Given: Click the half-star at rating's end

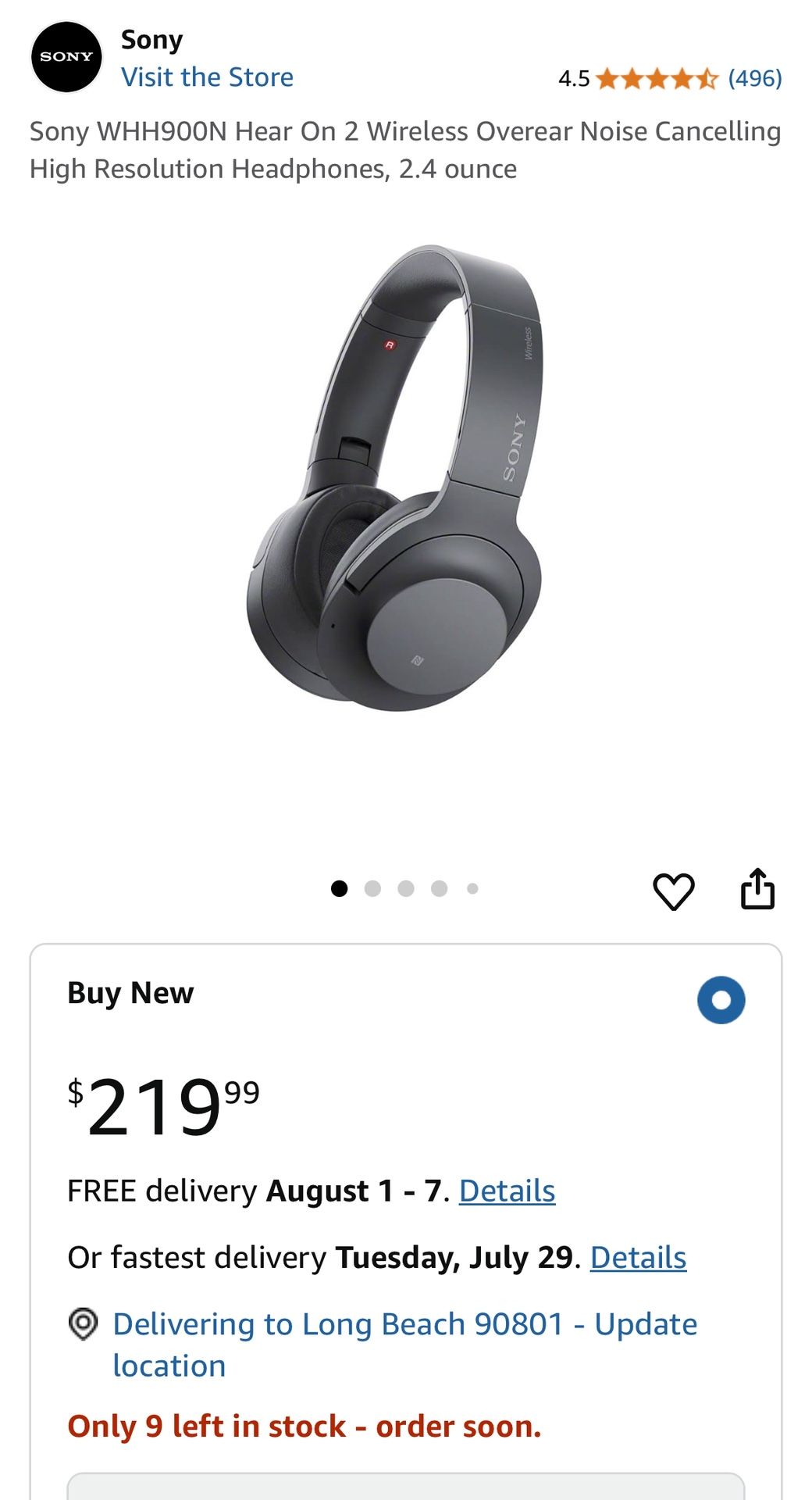Looking at the screenshot, I should pyautogui.click(x=707, y=78).
